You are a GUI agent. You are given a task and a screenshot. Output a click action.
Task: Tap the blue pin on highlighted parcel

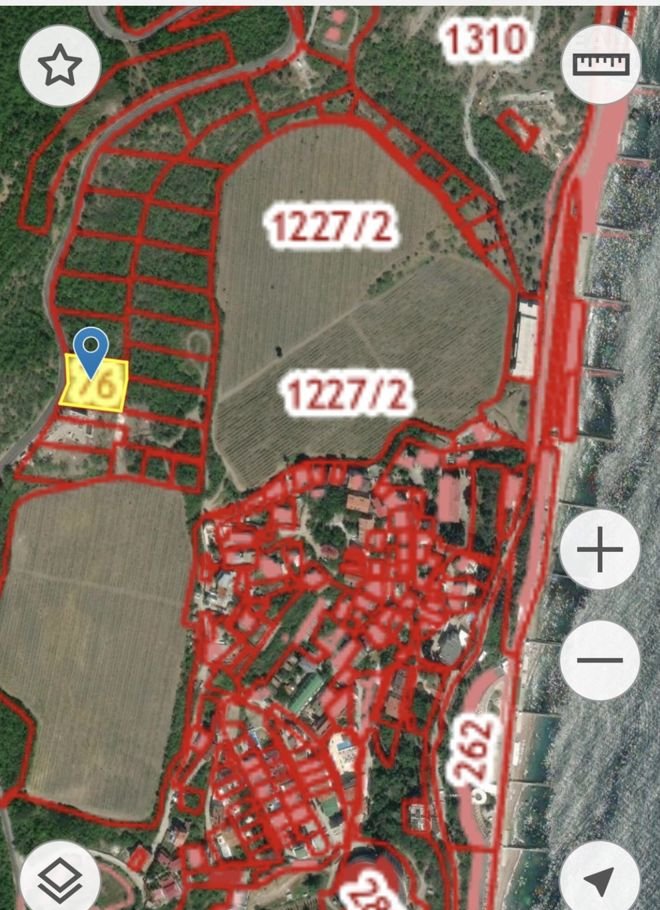pos(93,352)
